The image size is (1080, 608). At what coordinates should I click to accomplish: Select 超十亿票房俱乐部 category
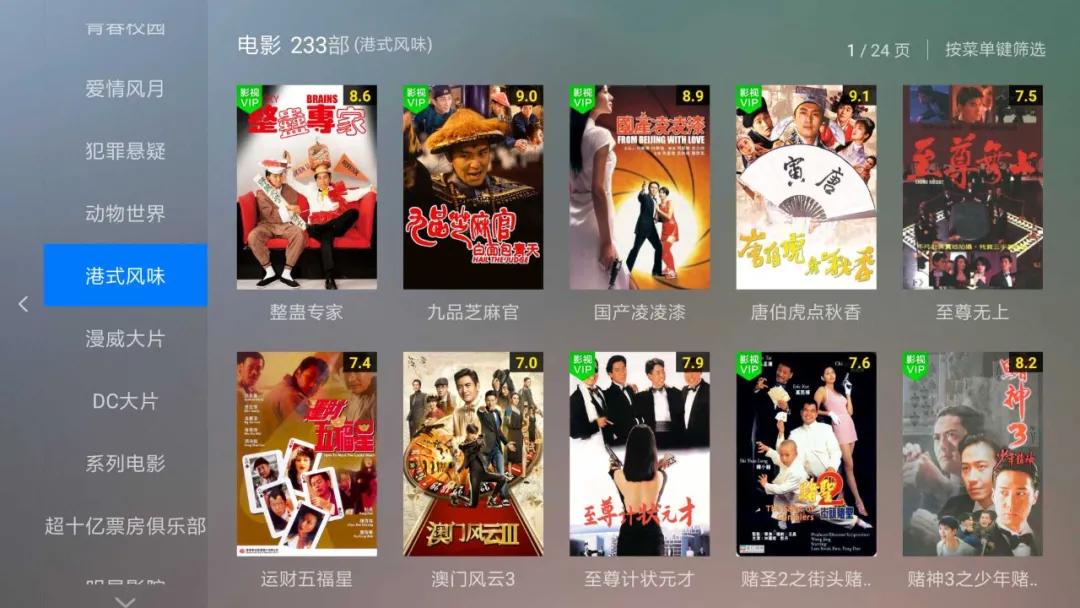tap(125, 526)
